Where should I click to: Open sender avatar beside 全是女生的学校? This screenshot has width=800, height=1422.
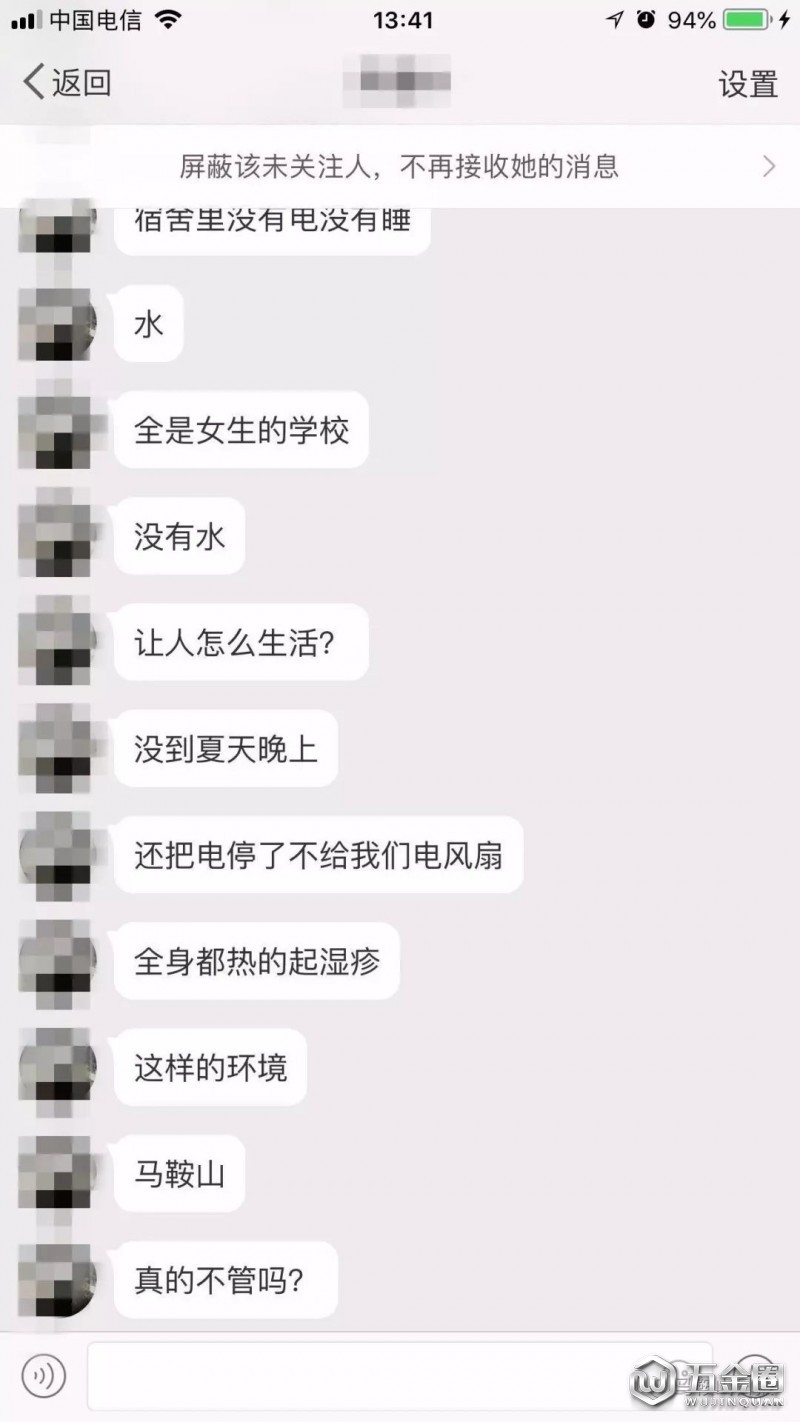(58, 430)
